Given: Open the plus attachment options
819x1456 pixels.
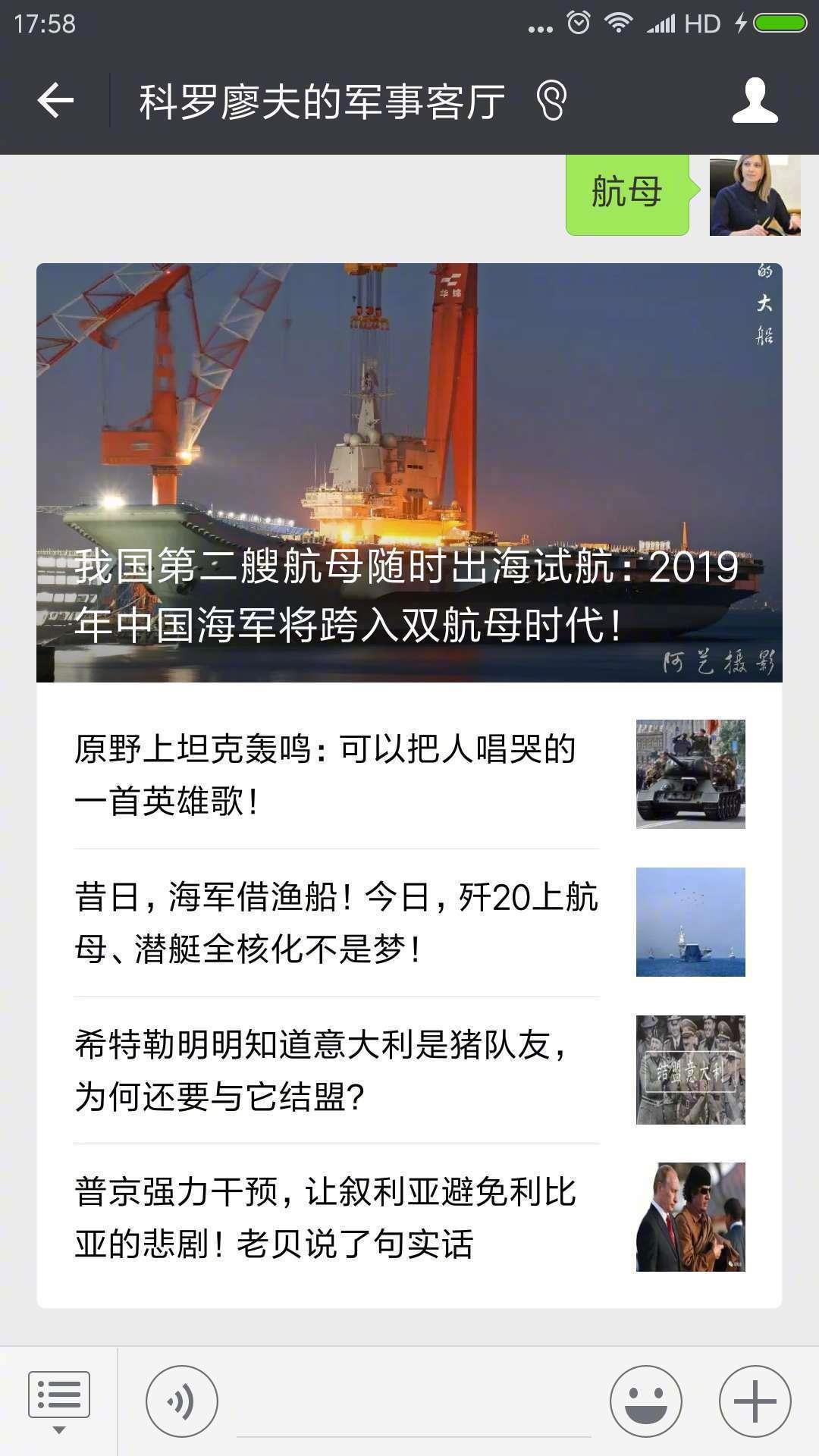Looking at the screenshot, I should [x=755, y=1401].
